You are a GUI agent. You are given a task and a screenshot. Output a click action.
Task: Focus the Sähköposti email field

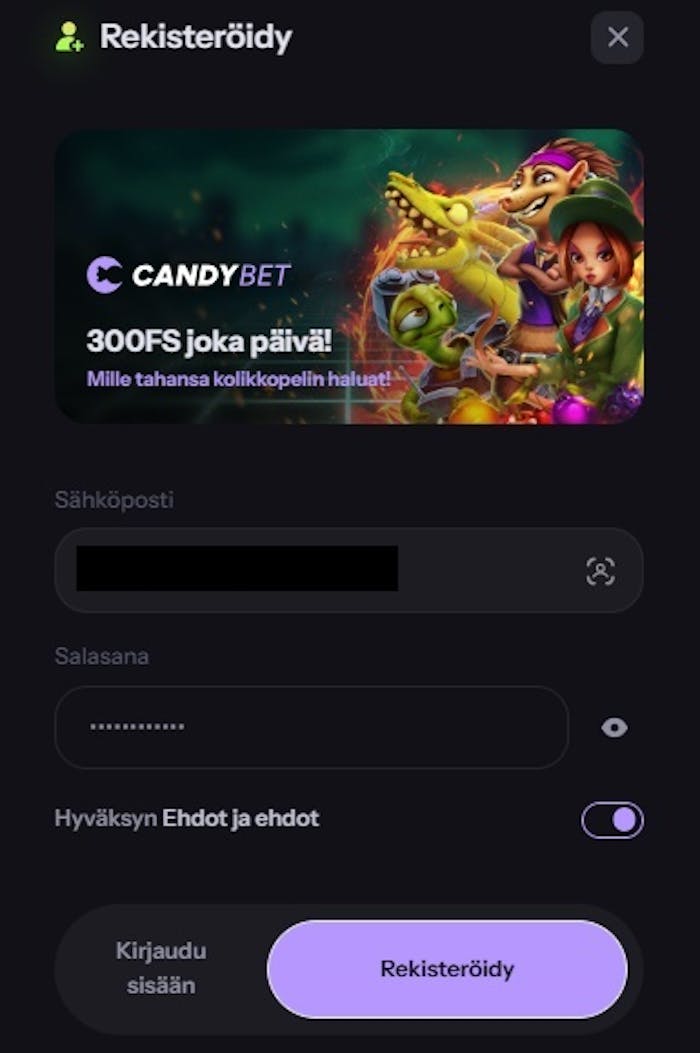tap(320, 570)
